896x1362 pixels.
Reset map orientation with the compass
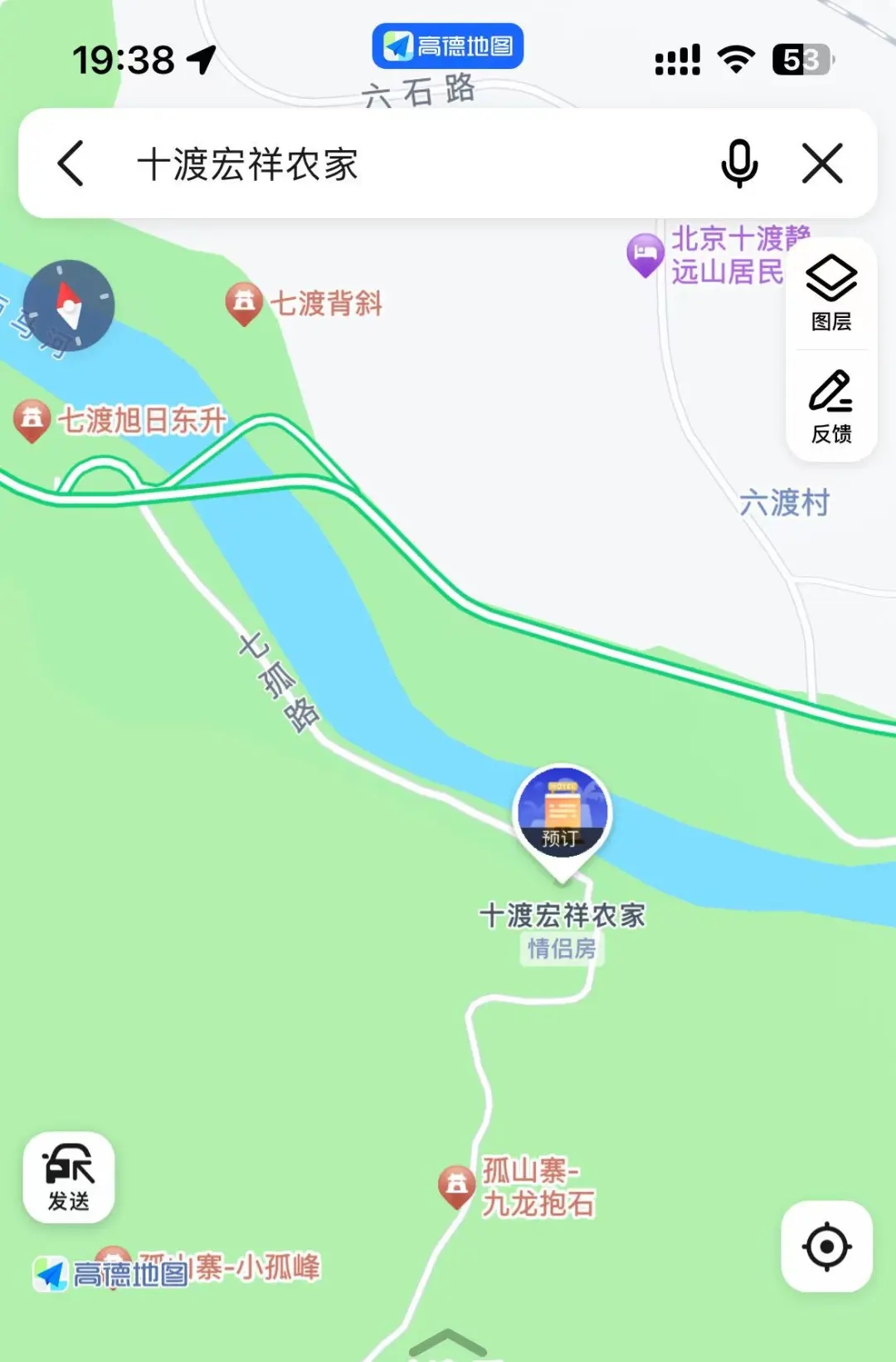[69, 305]
